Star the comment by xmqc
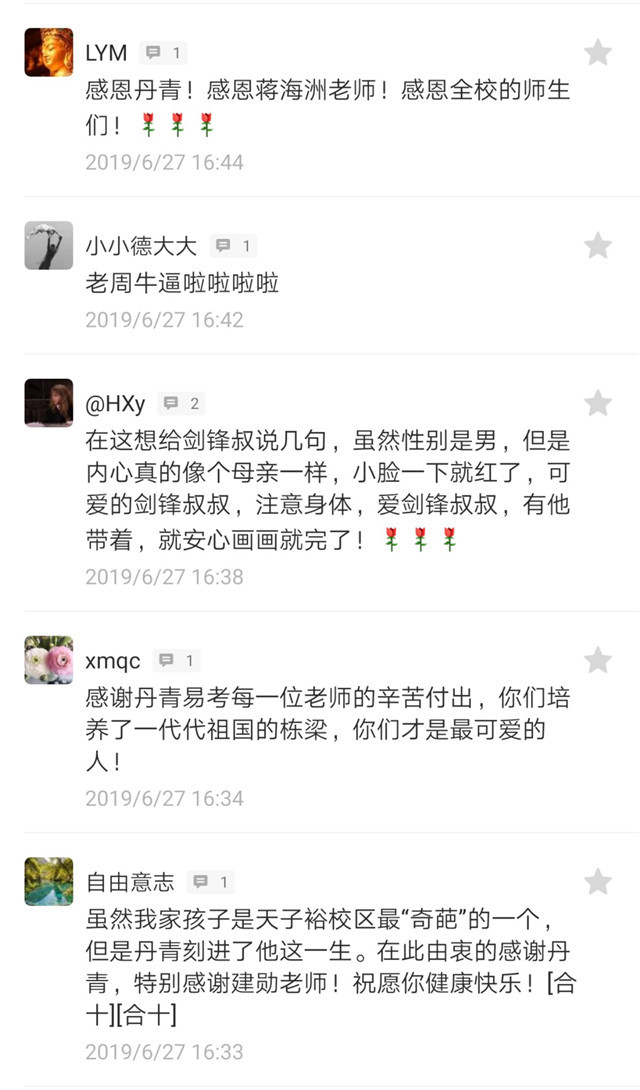This screenshot has height=1090, width=640. coord(598,660)
